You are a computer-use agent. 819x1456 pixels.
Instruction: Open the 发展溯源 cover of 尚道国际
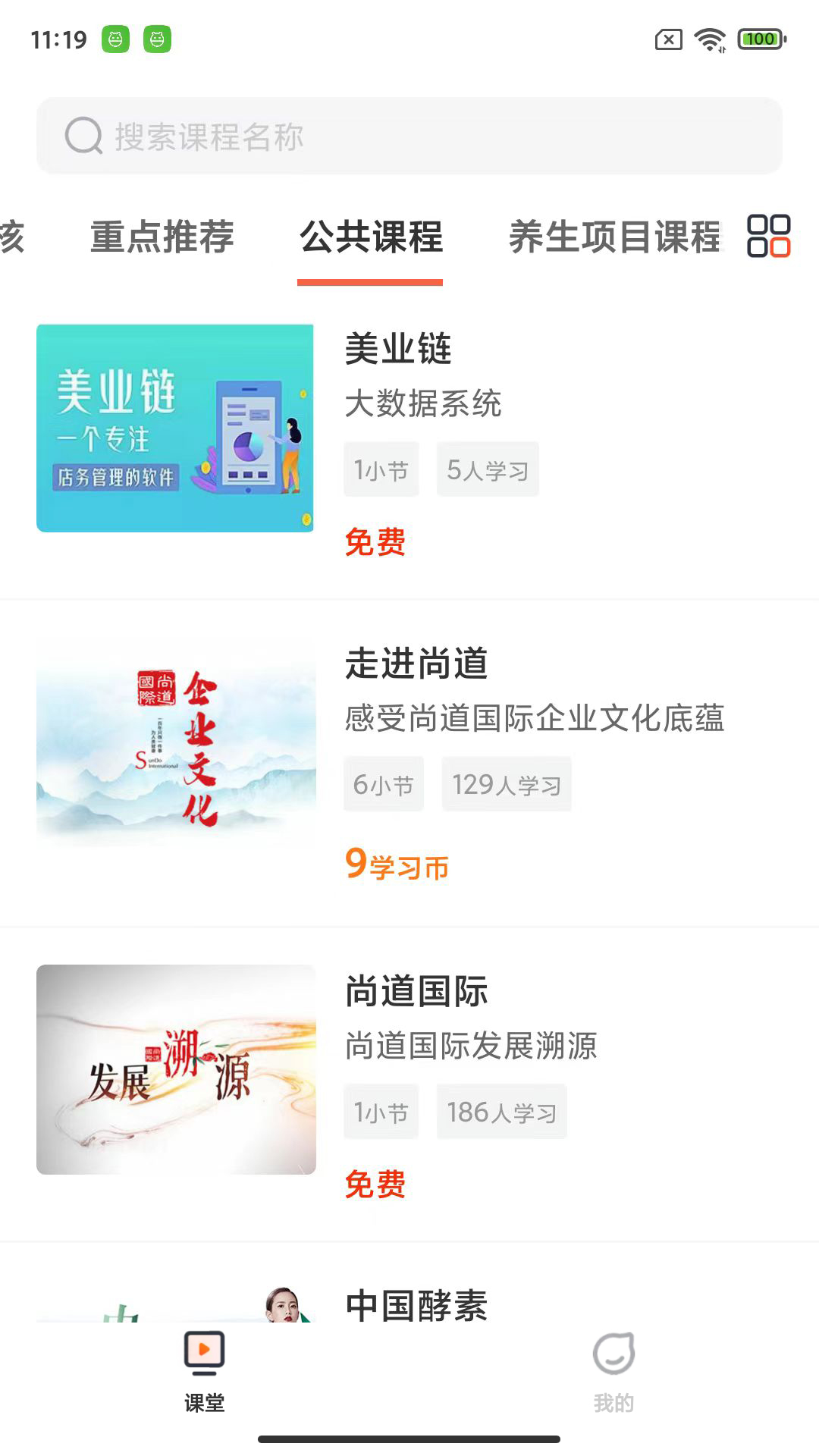(176, 1065)
